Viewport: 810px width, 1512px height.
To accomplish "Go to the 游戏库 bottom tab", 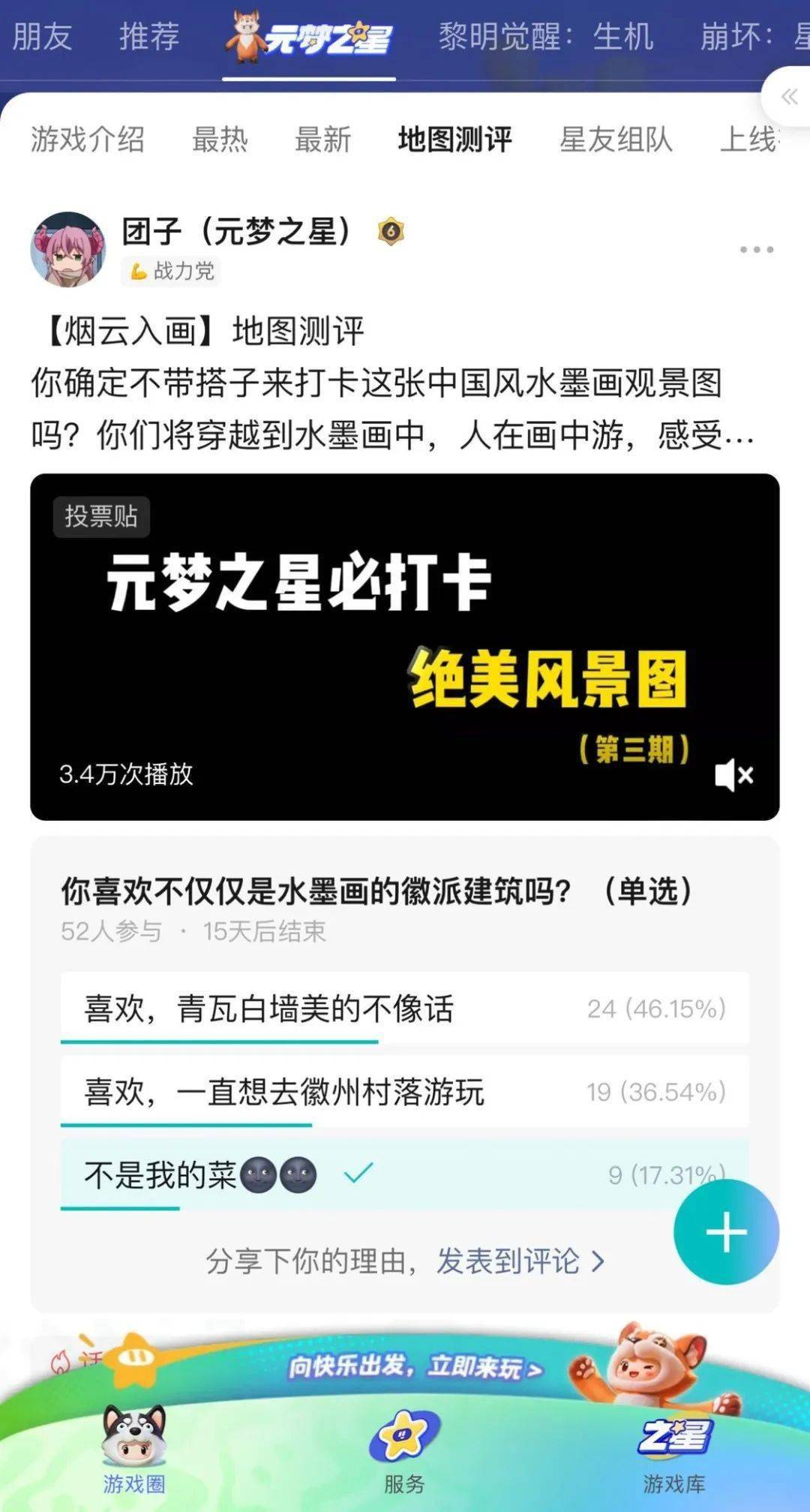I will (x=673, y=1452).
